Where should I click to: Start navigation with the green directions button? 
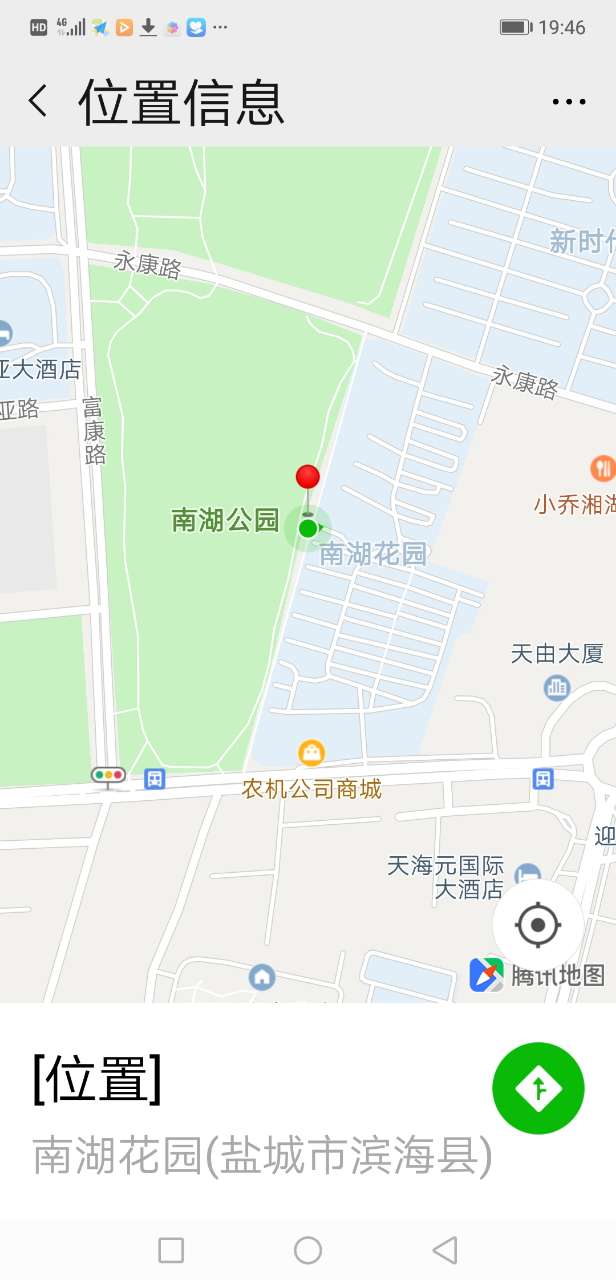pyautogui.click(x=538, y=1088)
